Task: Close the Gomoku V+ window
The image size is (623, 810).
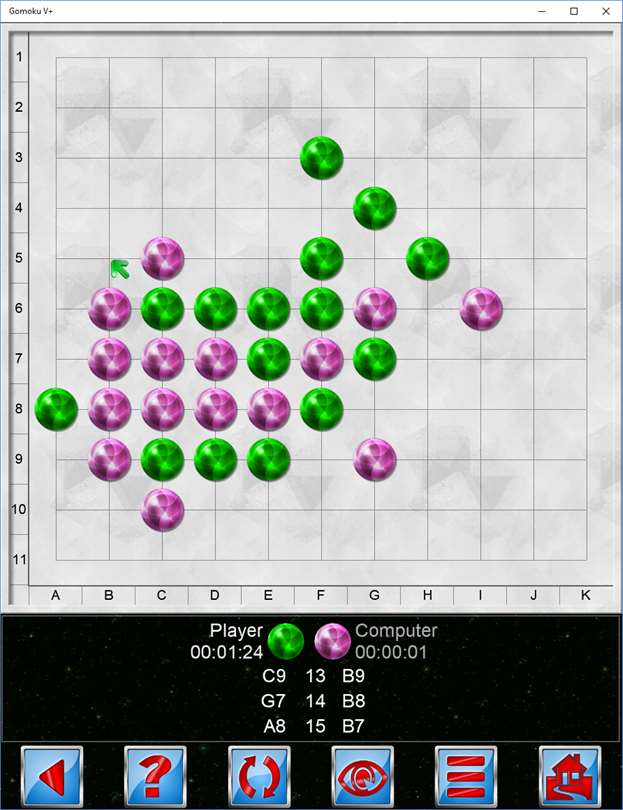Action: tap(604, 11)
